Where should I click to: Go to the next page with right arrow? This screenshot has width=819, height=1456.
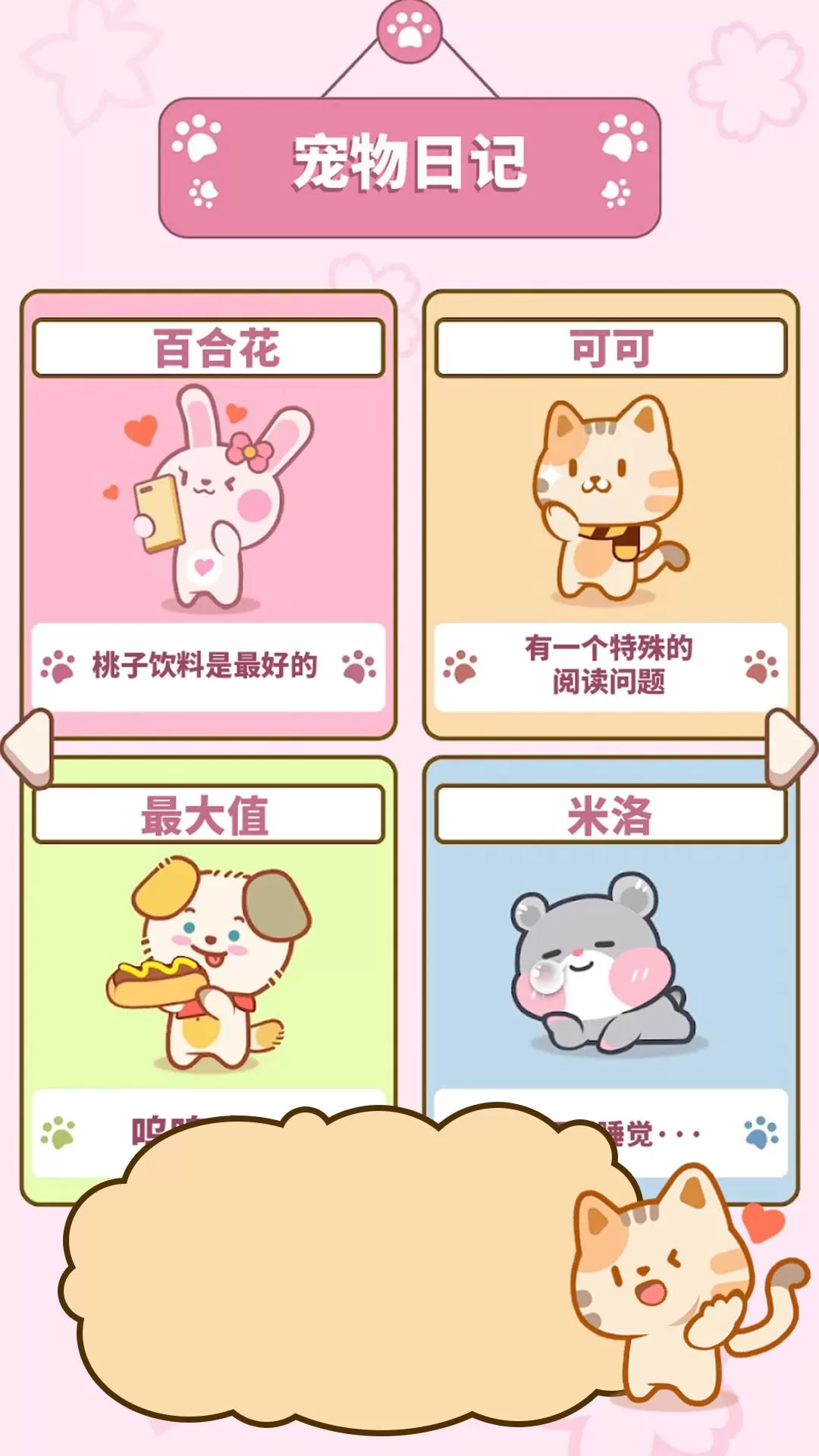pos(790,749)
